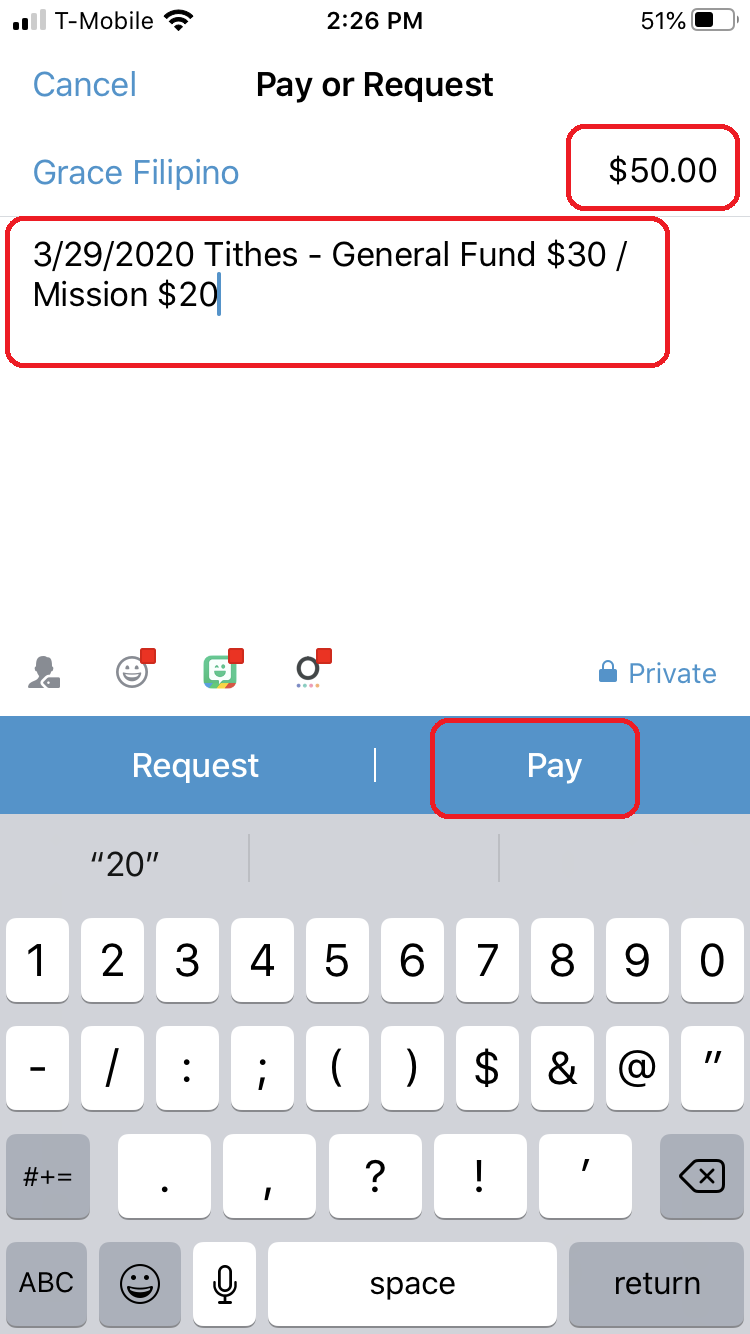The image size is (750, 1334).
Task: Tap the microphone dictation key
Action: coord(225,1284)
